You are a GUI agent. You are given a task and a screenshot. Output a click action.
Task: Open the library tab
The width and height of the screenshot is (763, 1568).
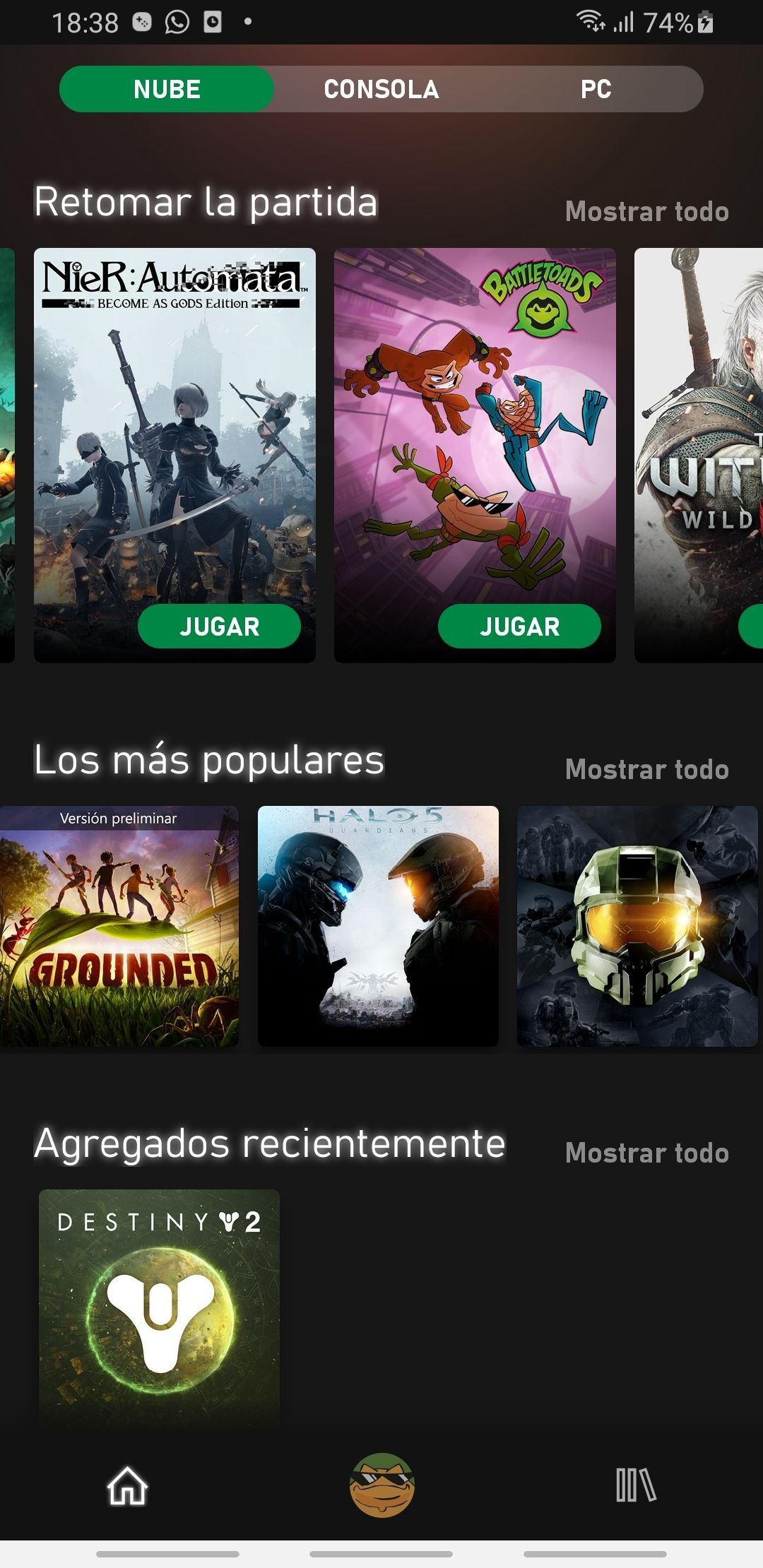click(635, 1485)
